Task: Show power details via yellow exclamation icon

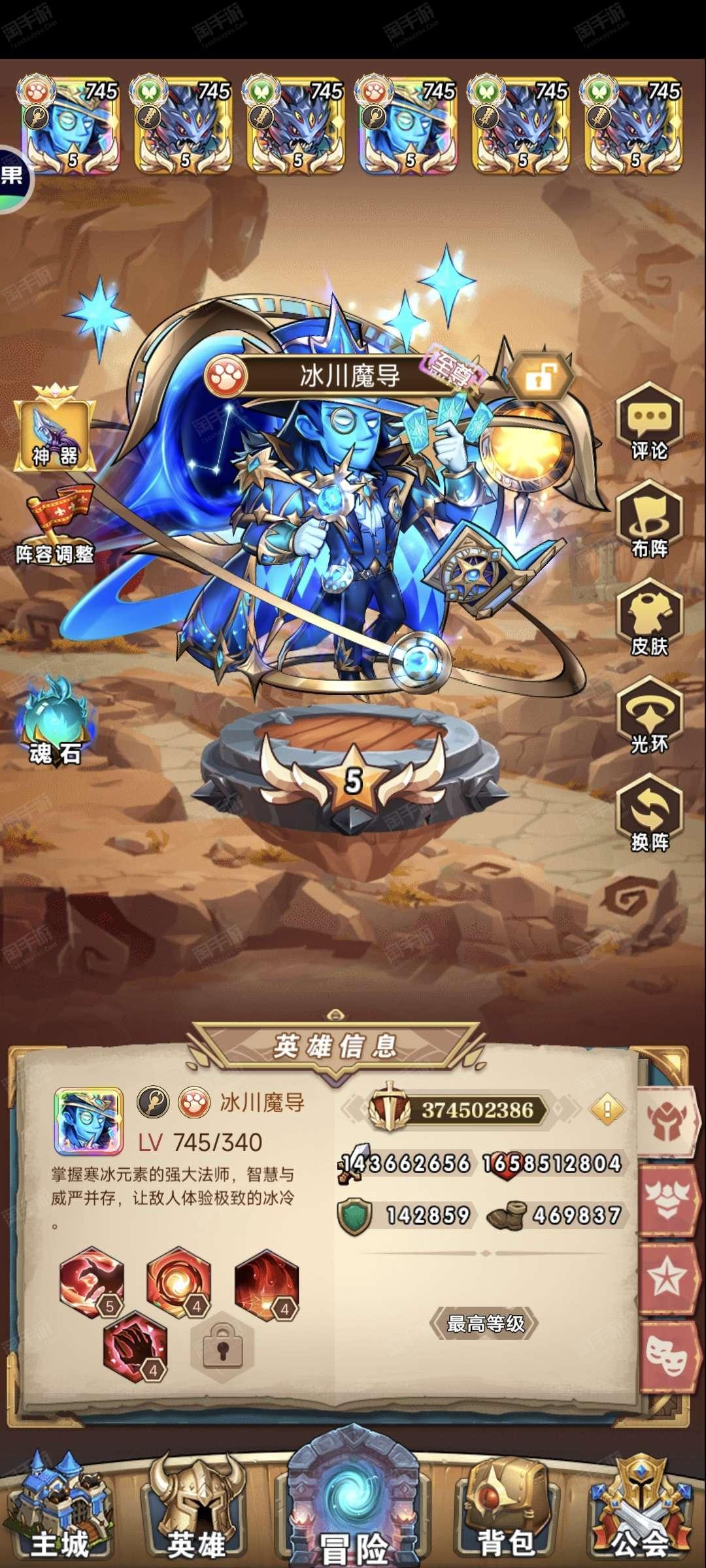Action: (607, 1109)
